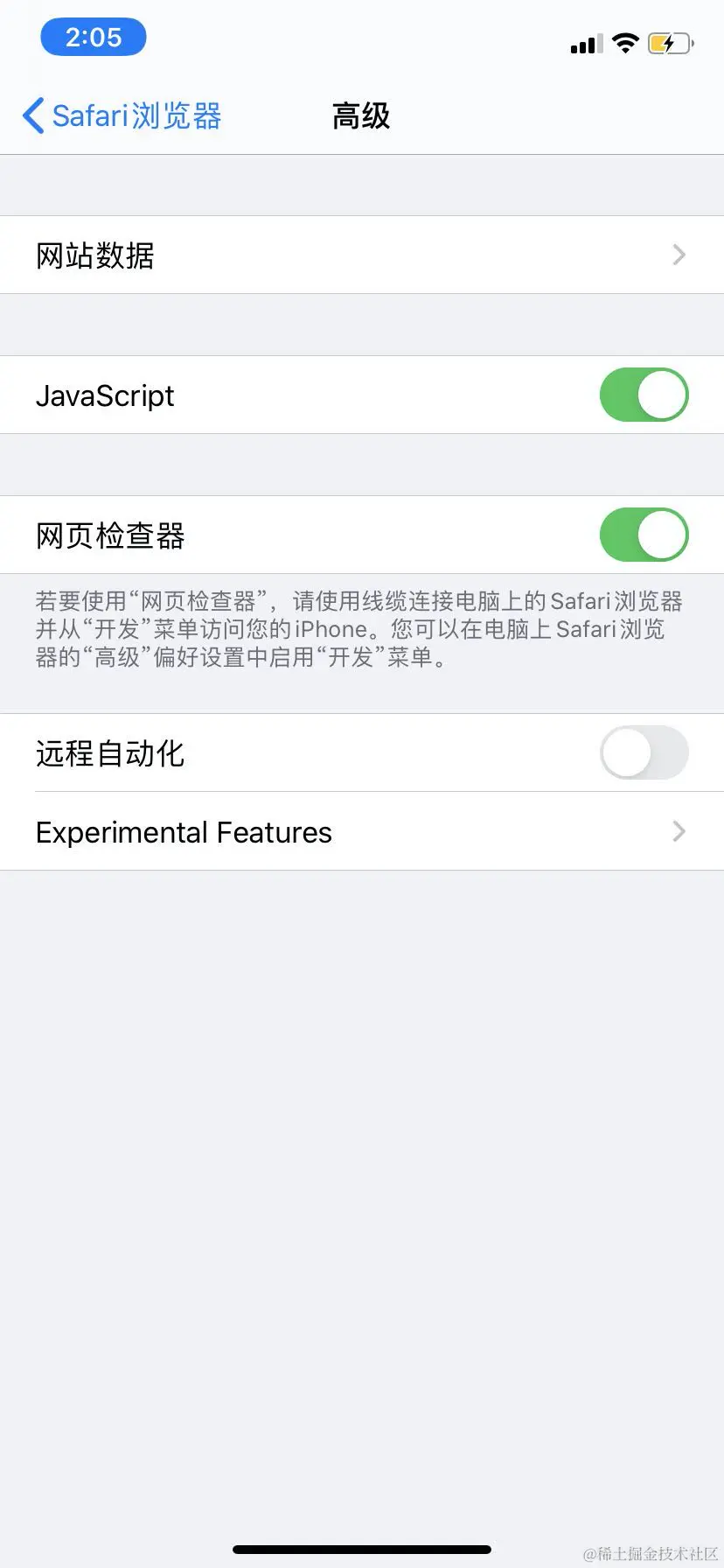Turn off the JavaScript switch
This screenshot has width=724, height=1568.
click(x=644, y=395)
